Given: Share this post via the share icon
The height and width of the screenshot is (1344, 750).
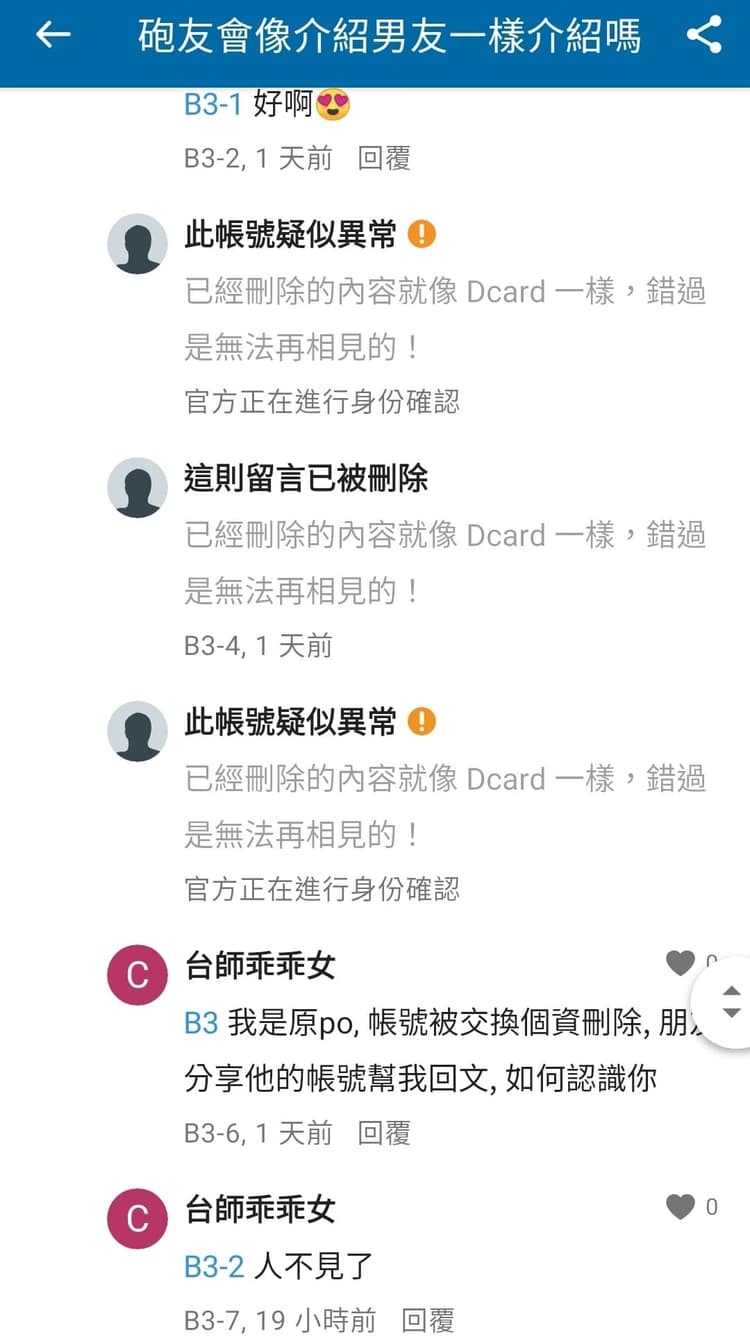Looking at the screenshot, I should click(x=704, y=36).
